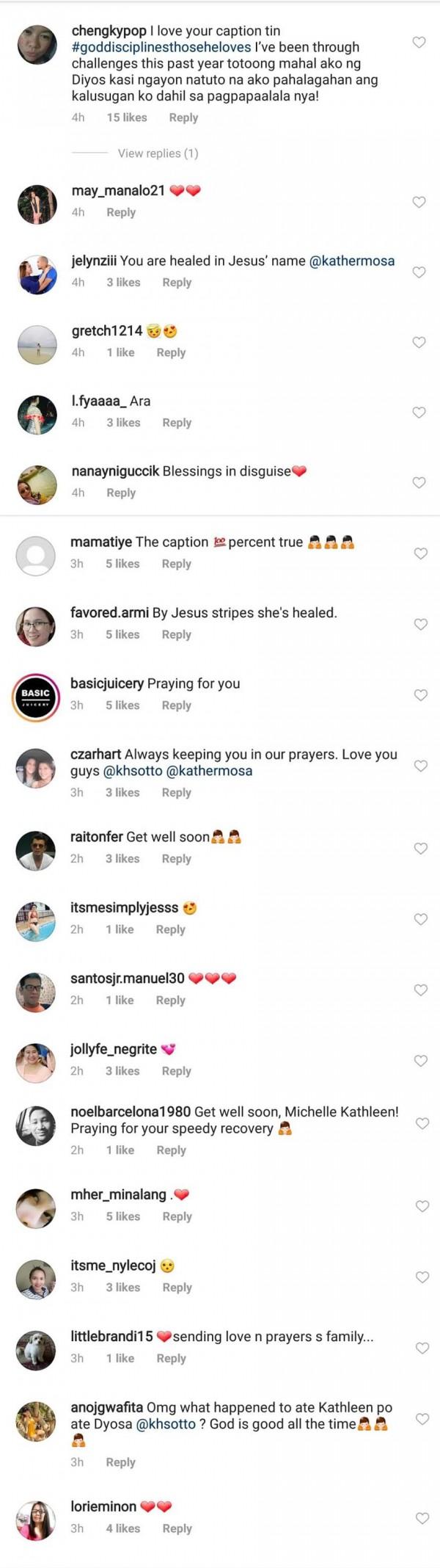Open l.fyaaaa_'s profile picture
This screenshot has width=440, height=1568.
pyautogui.click(x=37, y=415)
